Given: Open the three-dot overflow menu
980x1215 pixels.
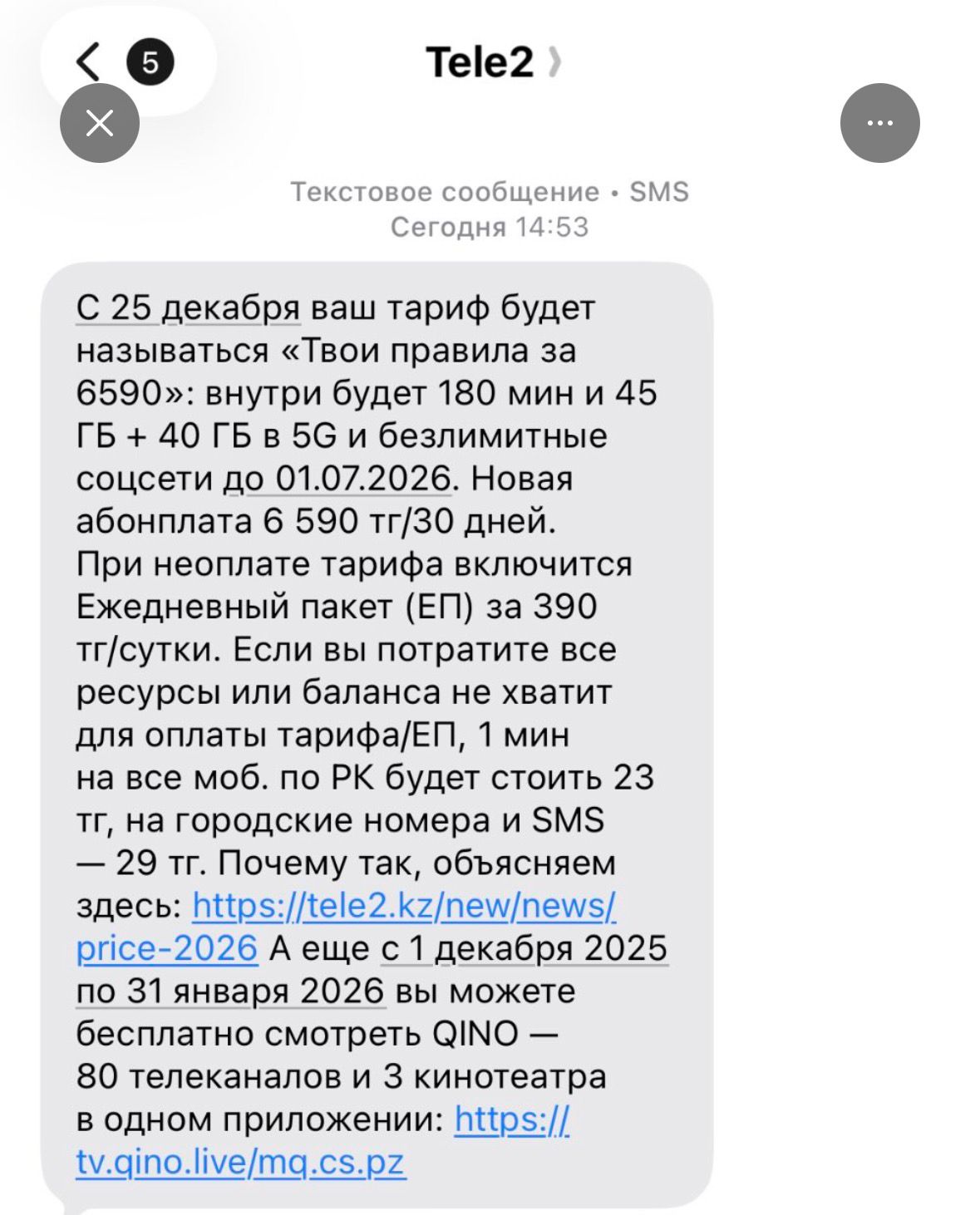Looking at the screenshot, I should click(x=879, y=124).
